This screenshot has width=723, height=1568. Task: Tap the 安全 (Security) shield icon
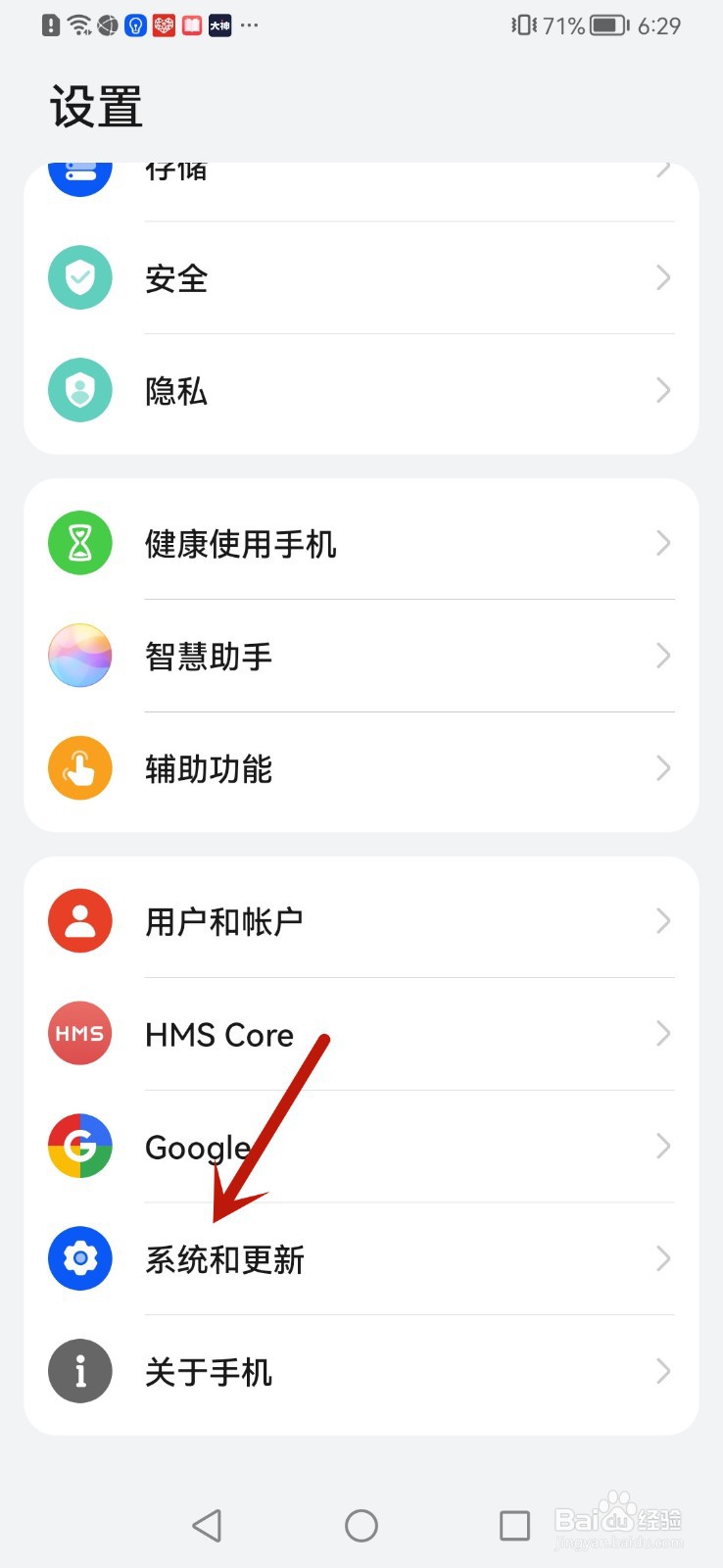(79, 277)
